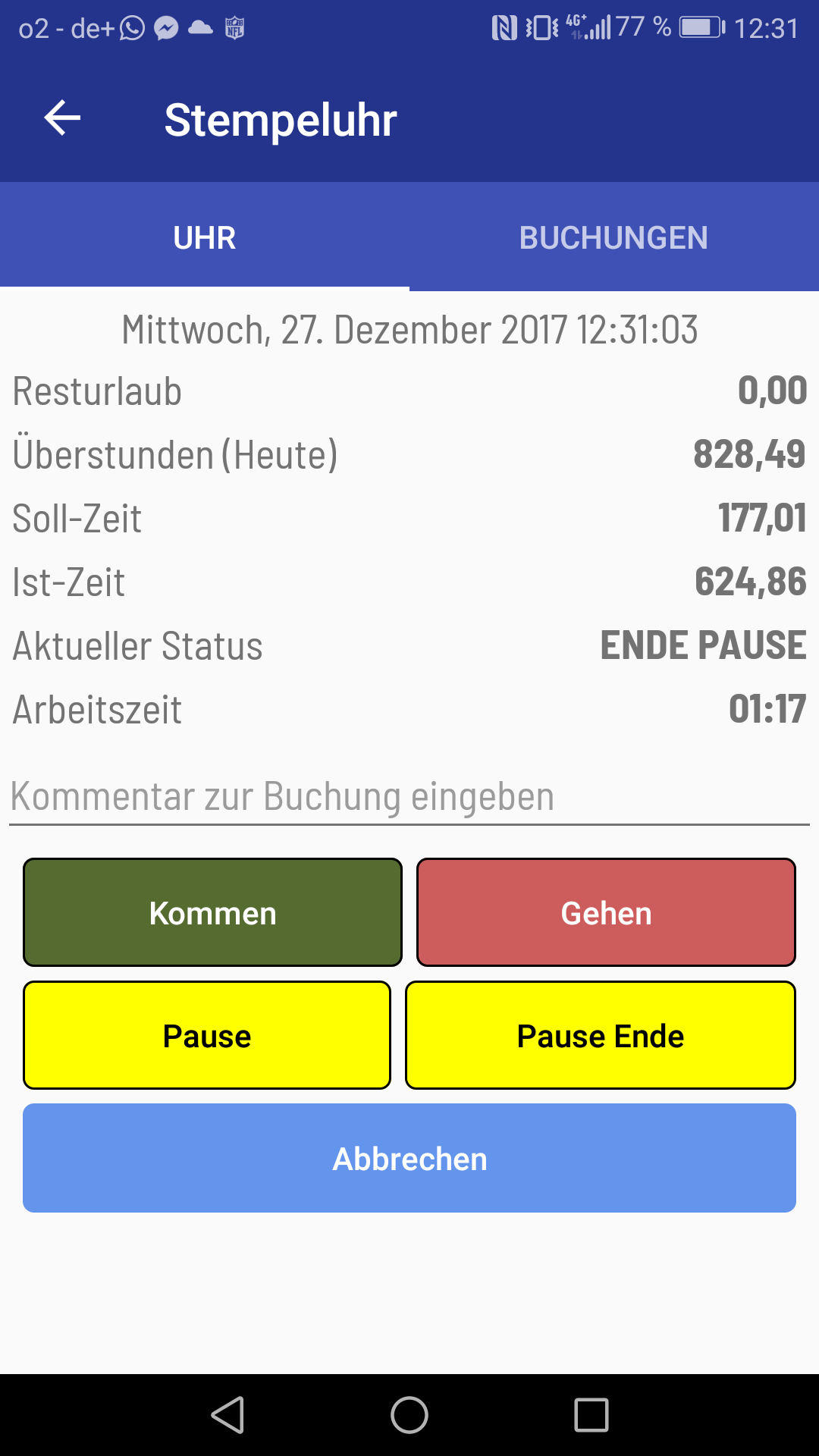The image size is (819, 1456).
Task: Start a break with Pause
Action: pyautogui.click(x=207, y=1035)
